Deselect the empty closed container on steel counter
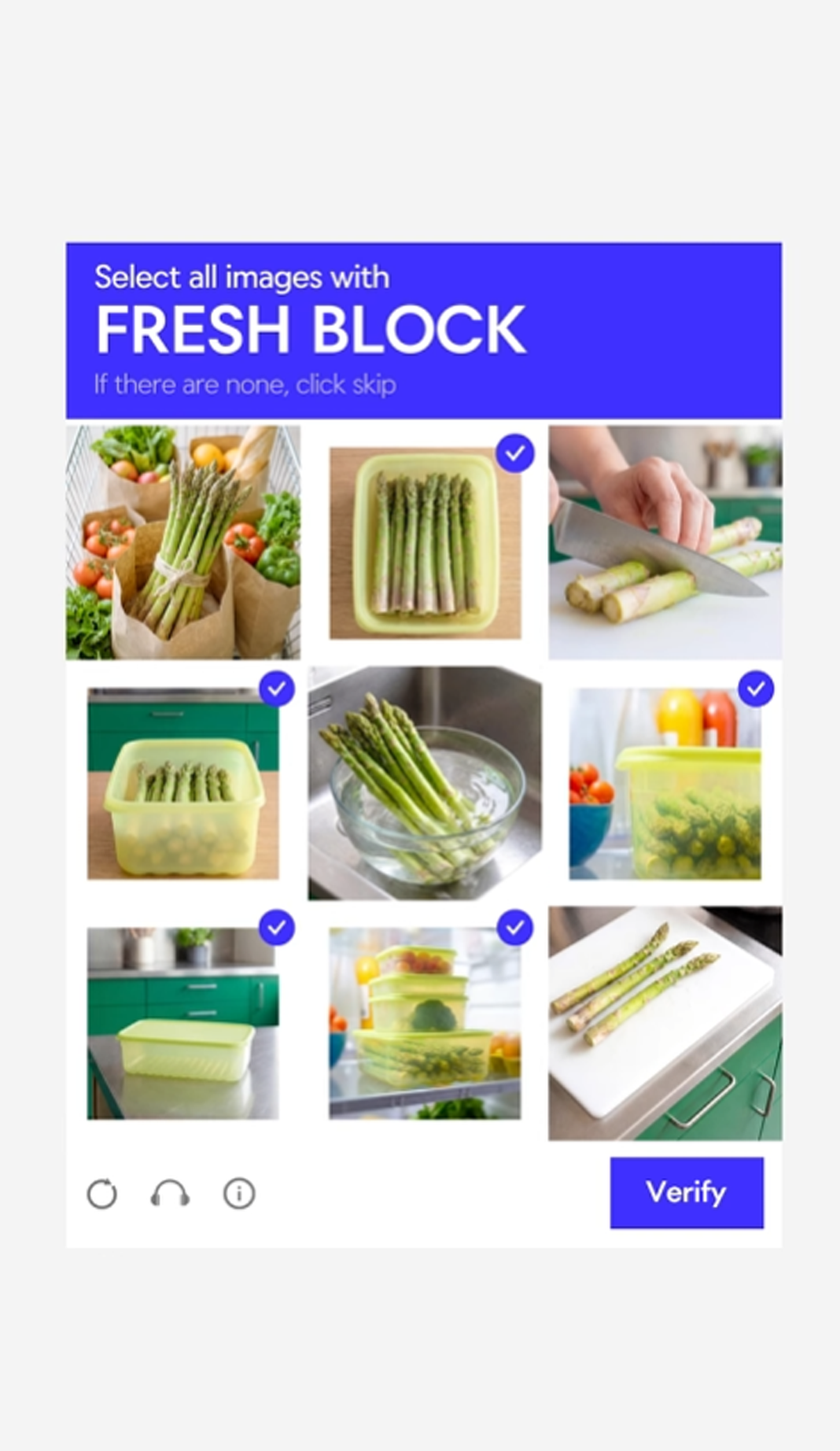This screenshot has width=840, height=1451. click(182, 1023)
